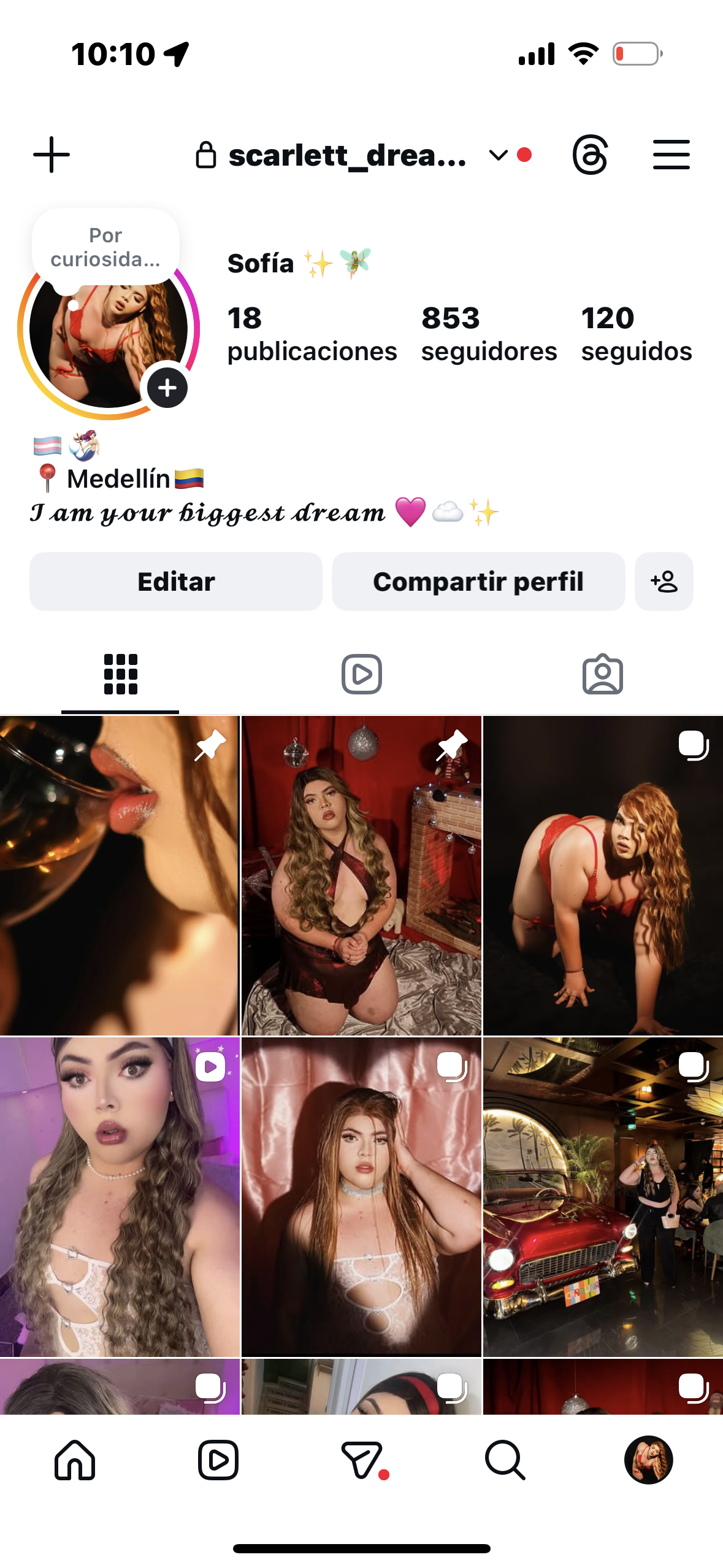Open the hamburger menu
Viewport: 723px width, 1568px height.
click(671, 155)
